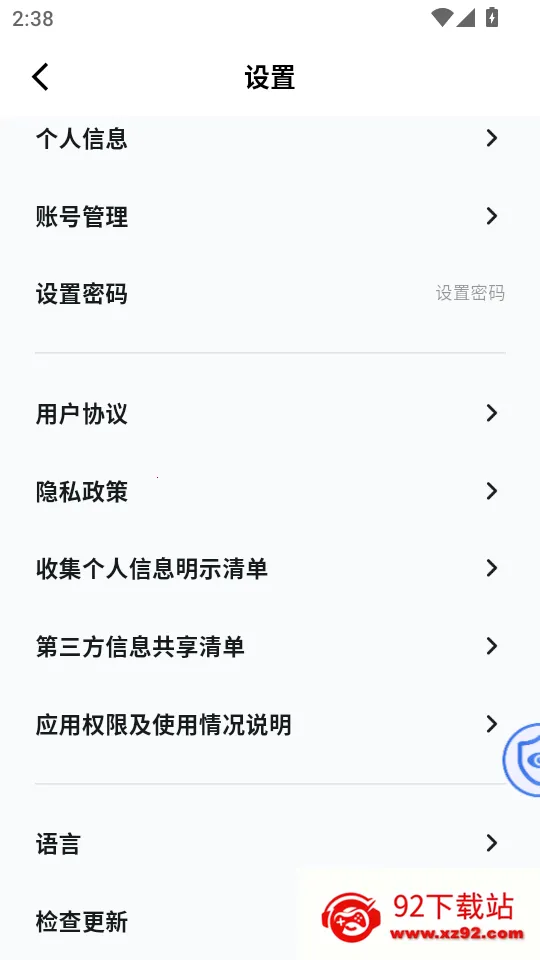Open 语言 settings

270,844
